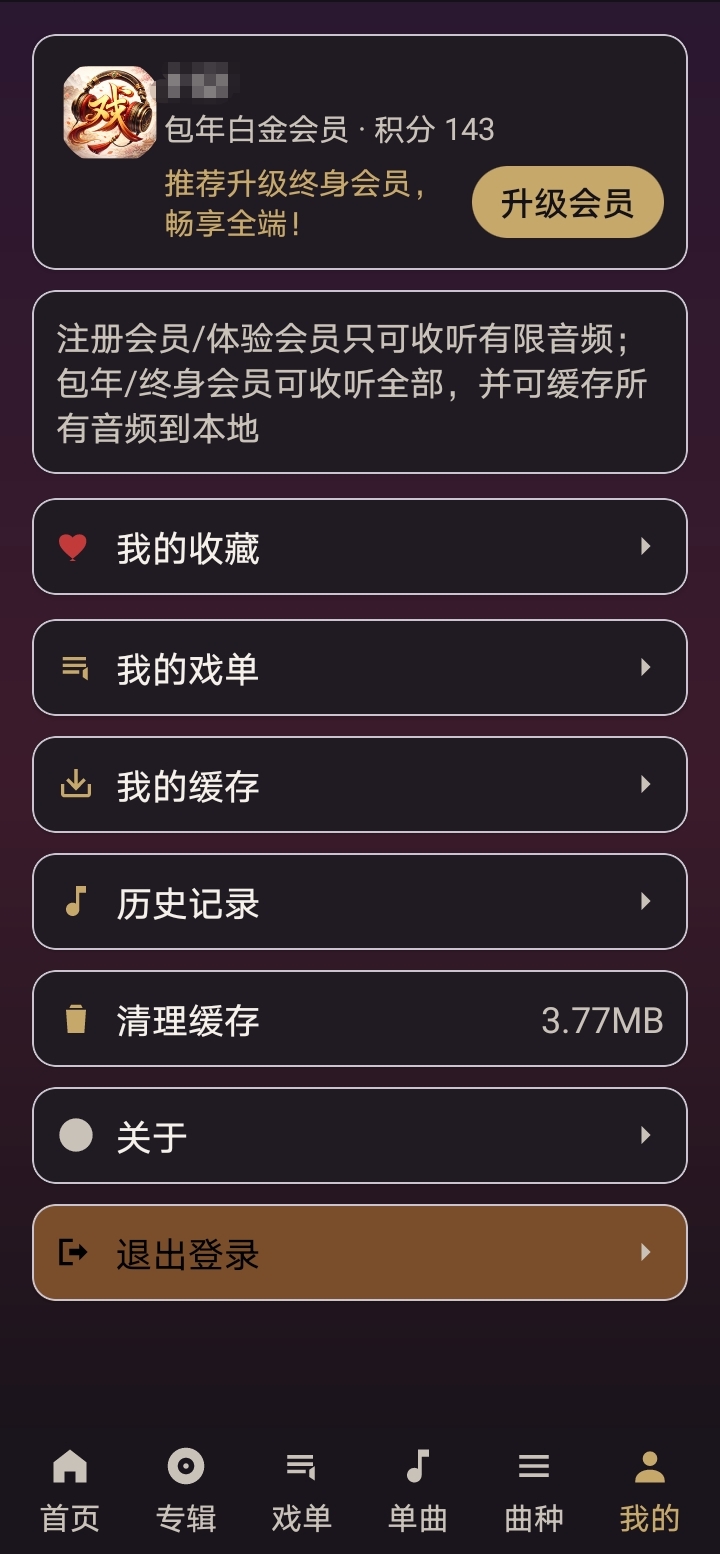720x1554 pixels.
Task: Clear cache by clicking 清理缓存 row
Action: coord(360,1018)
